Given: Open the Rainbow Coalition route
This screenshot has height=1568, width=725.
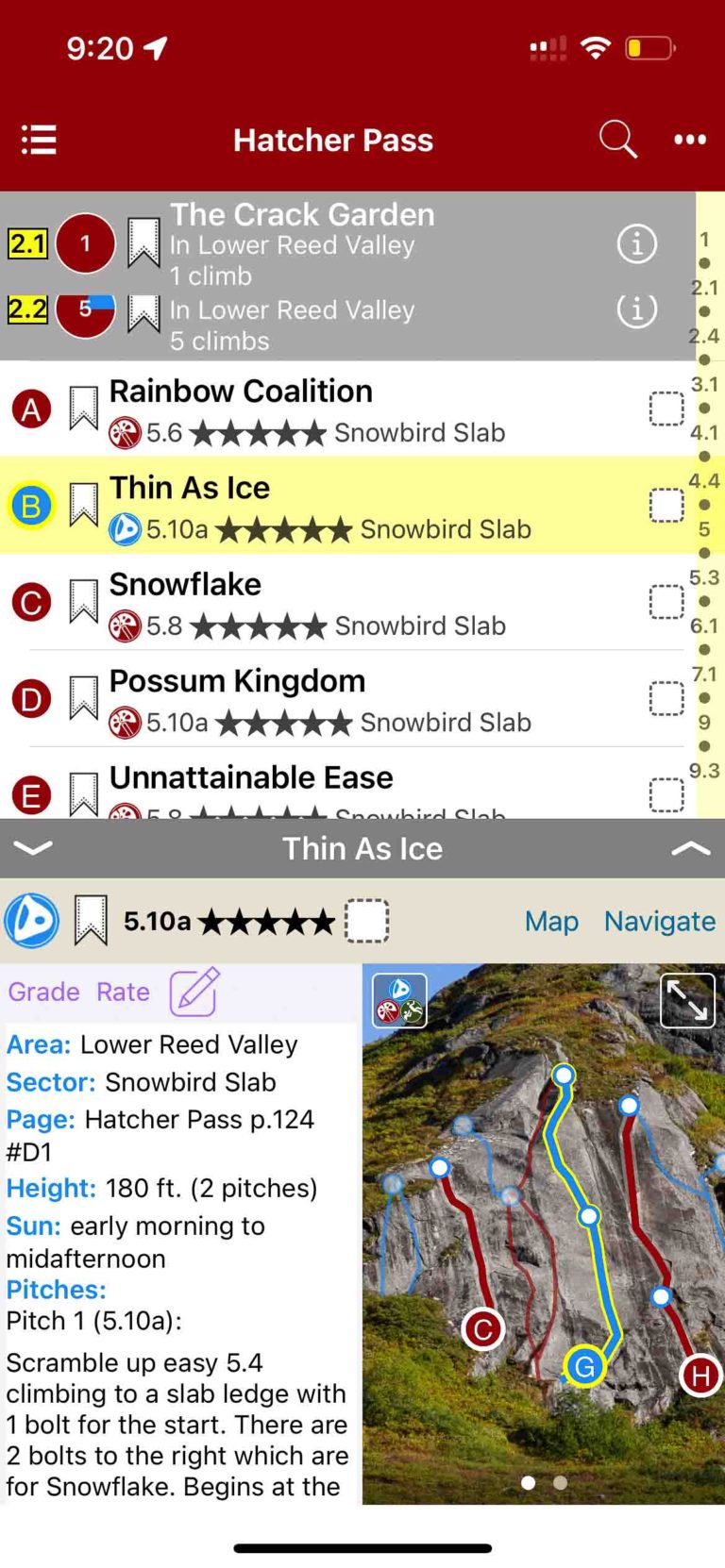Looking at the screenshot, I should 241,392.
